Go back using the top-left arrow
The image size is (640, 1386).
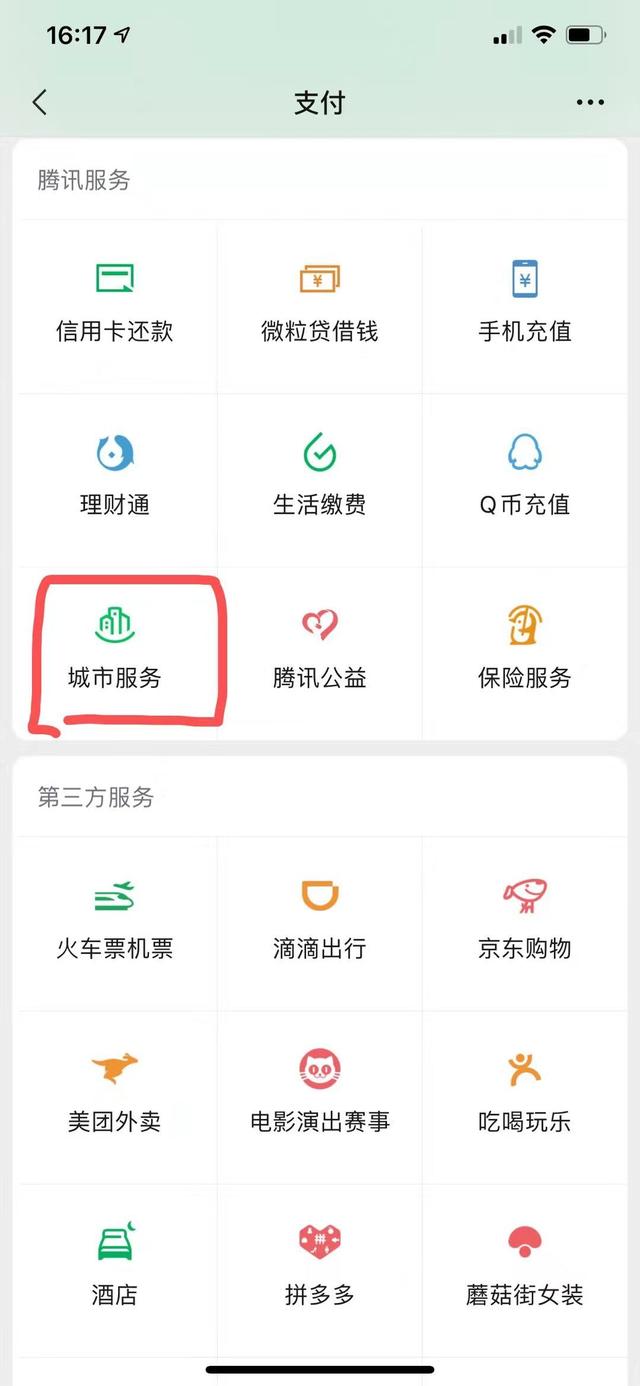tap(40, 102)
